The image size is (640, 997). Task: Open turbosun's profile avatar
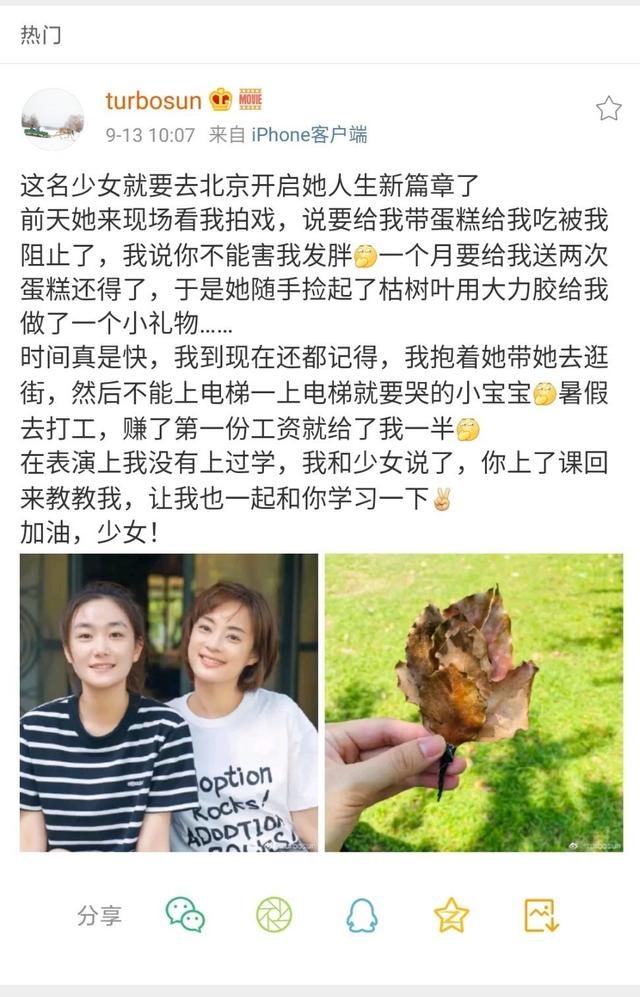(x=52, y=119)
